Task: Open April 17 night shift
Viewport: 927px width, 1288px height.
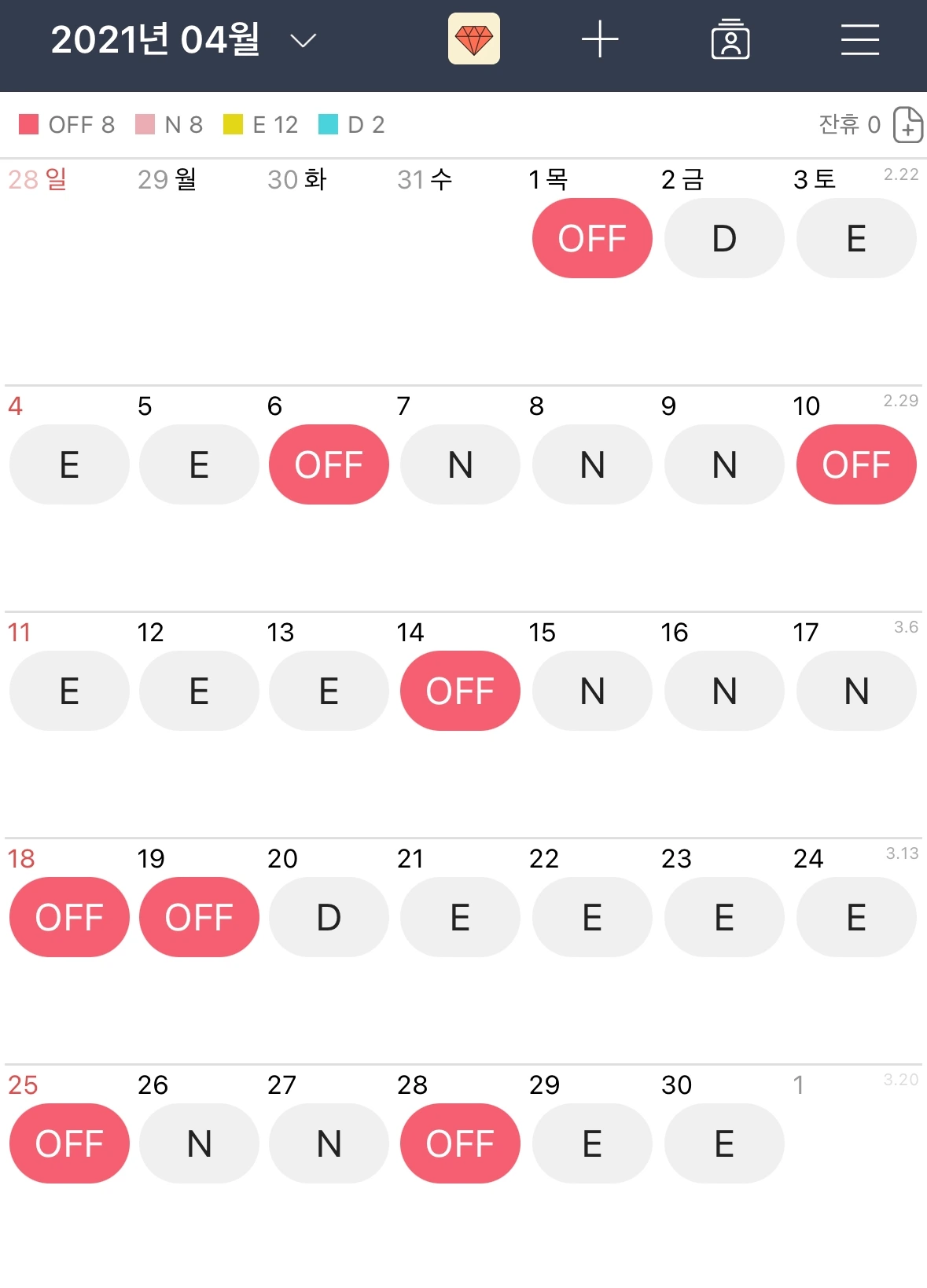Action: point(856,691)
